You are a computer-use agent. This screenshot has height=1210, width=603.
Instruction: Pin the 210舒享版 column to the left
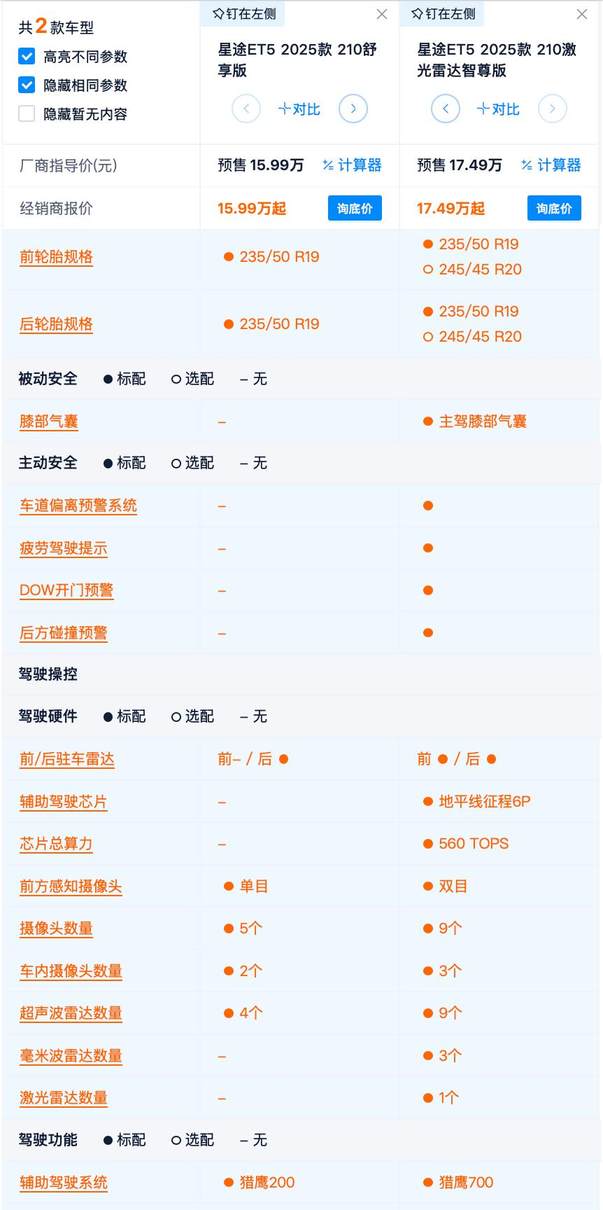[244, 14]
